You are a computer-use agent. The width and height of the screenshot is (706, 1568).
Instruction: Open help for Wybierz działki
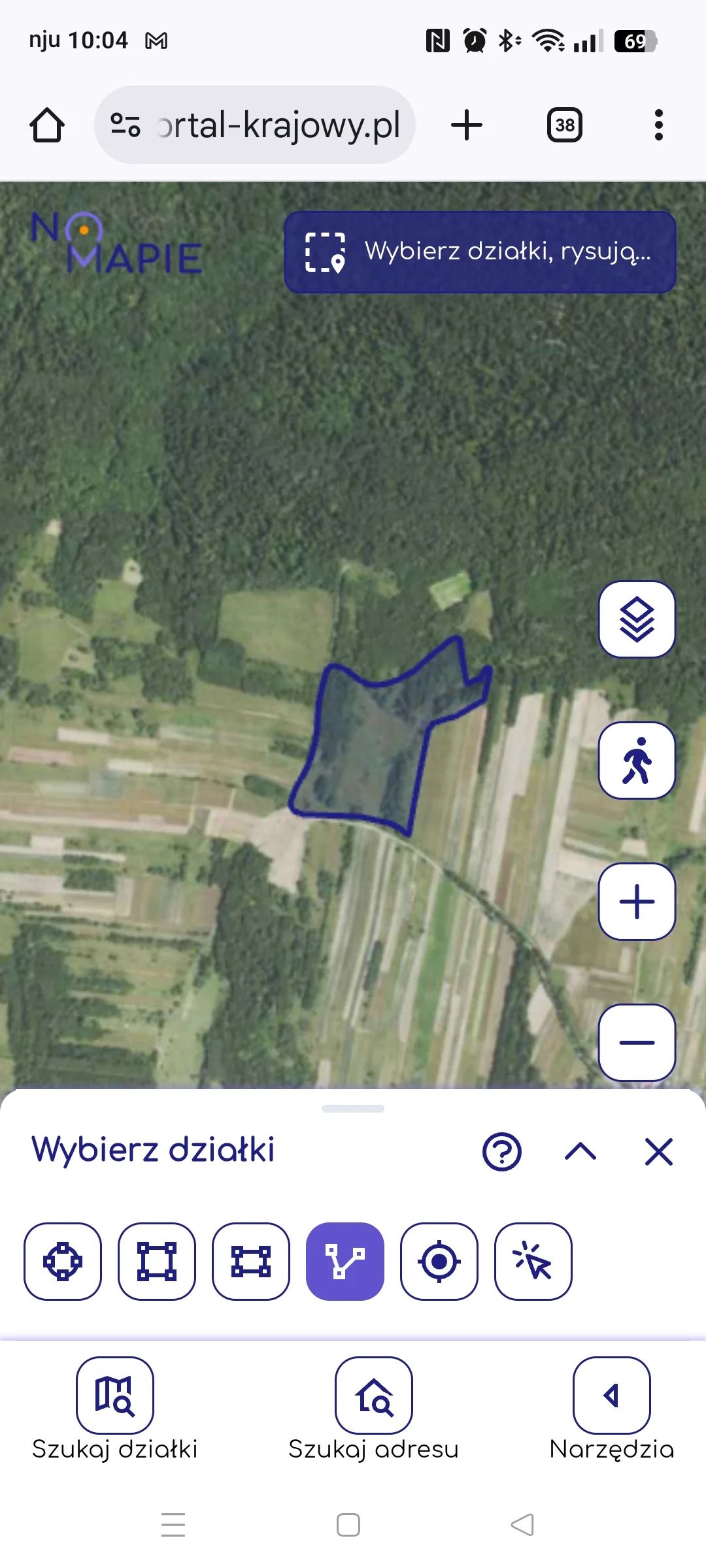(502, 1152)
